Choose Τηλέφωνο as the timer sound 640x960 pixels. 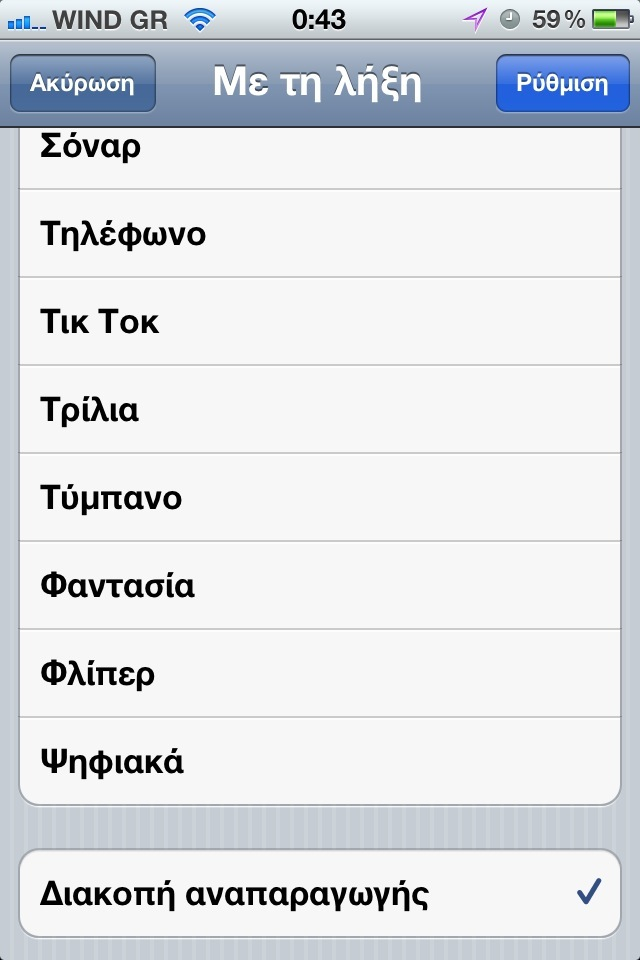point(320,234)
